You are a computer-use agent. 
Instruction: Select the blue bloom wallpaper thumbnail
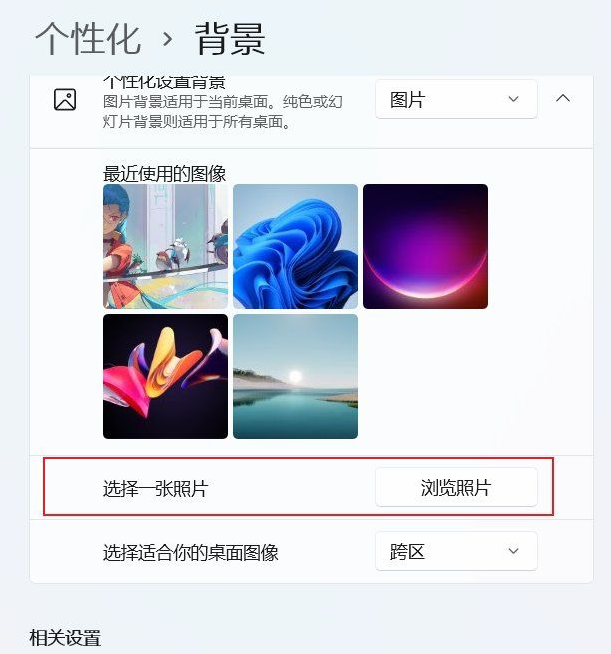(x=295, y=246)
